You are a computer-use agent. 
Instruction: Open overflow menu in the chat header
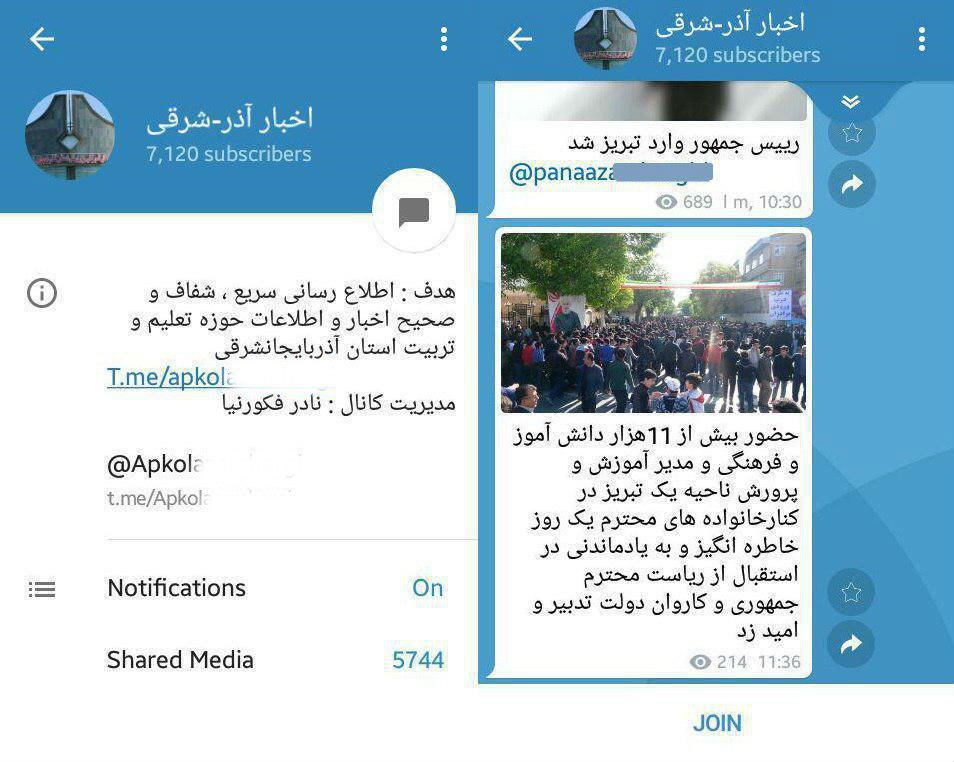click(x=921, y=39)
